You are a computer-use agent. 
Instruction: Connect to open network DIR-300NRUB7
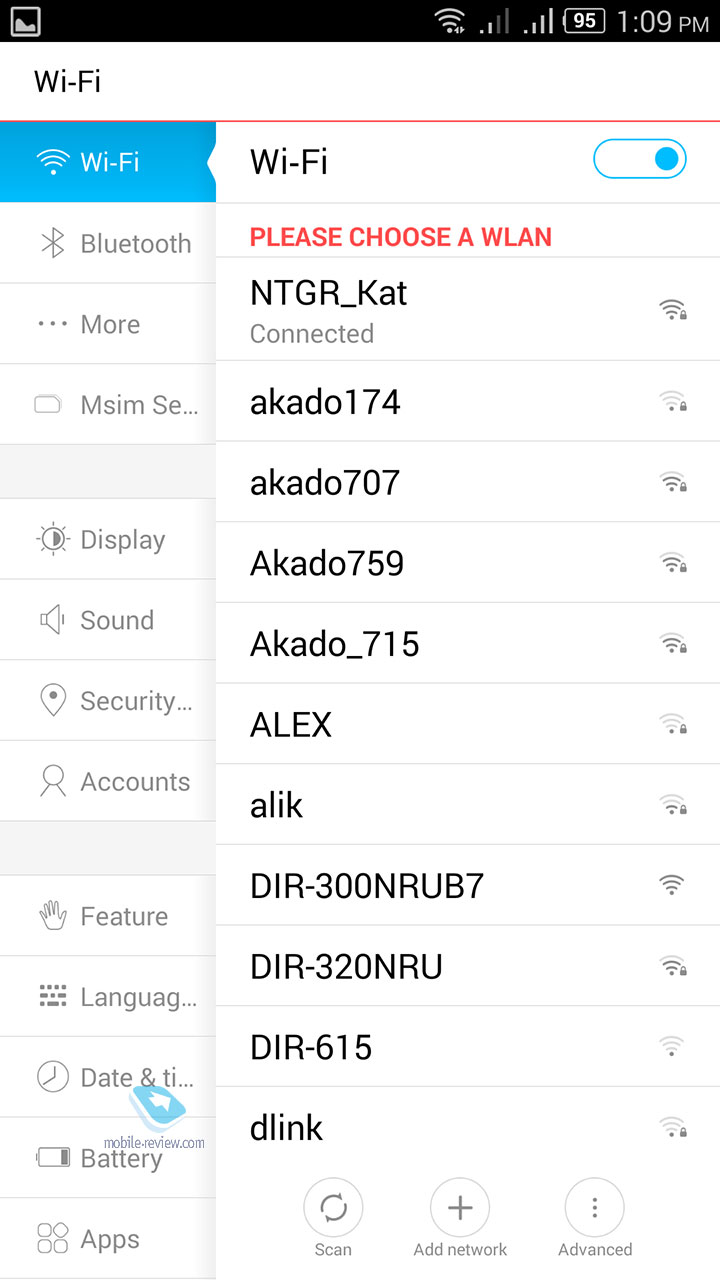click(468, 885)
